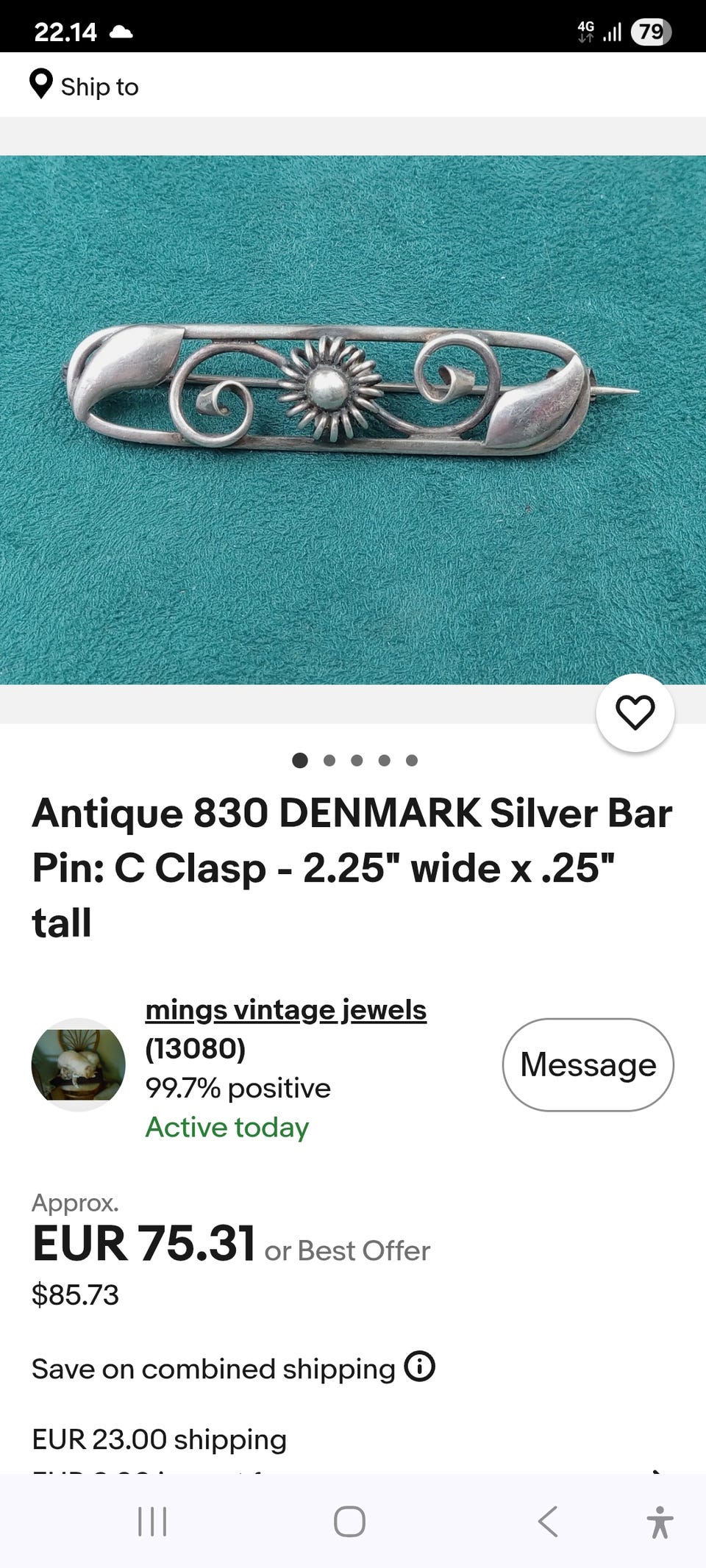Open the accessibility shortcut button

(x=660, y=1521)
